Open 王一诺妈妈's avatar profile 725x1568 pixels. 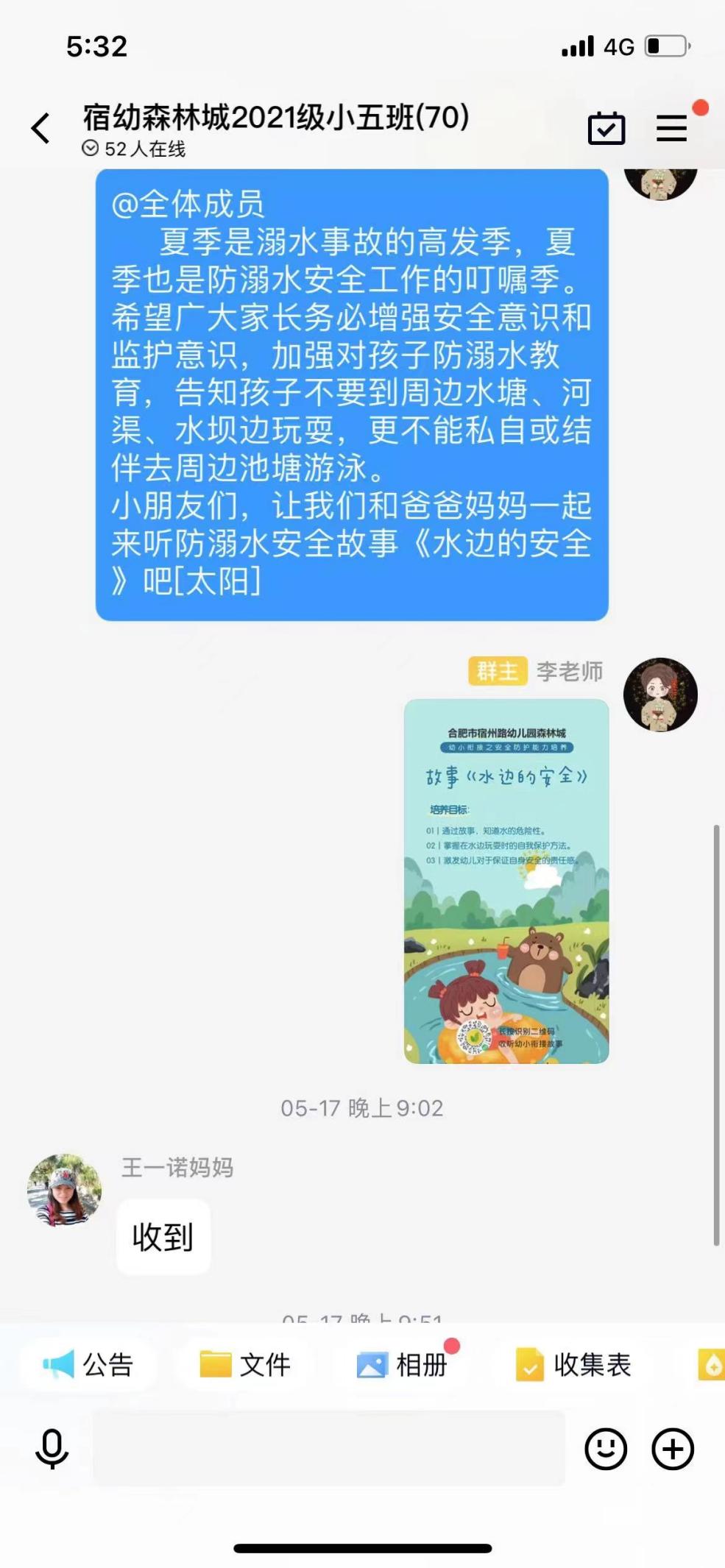[65, 1190]
